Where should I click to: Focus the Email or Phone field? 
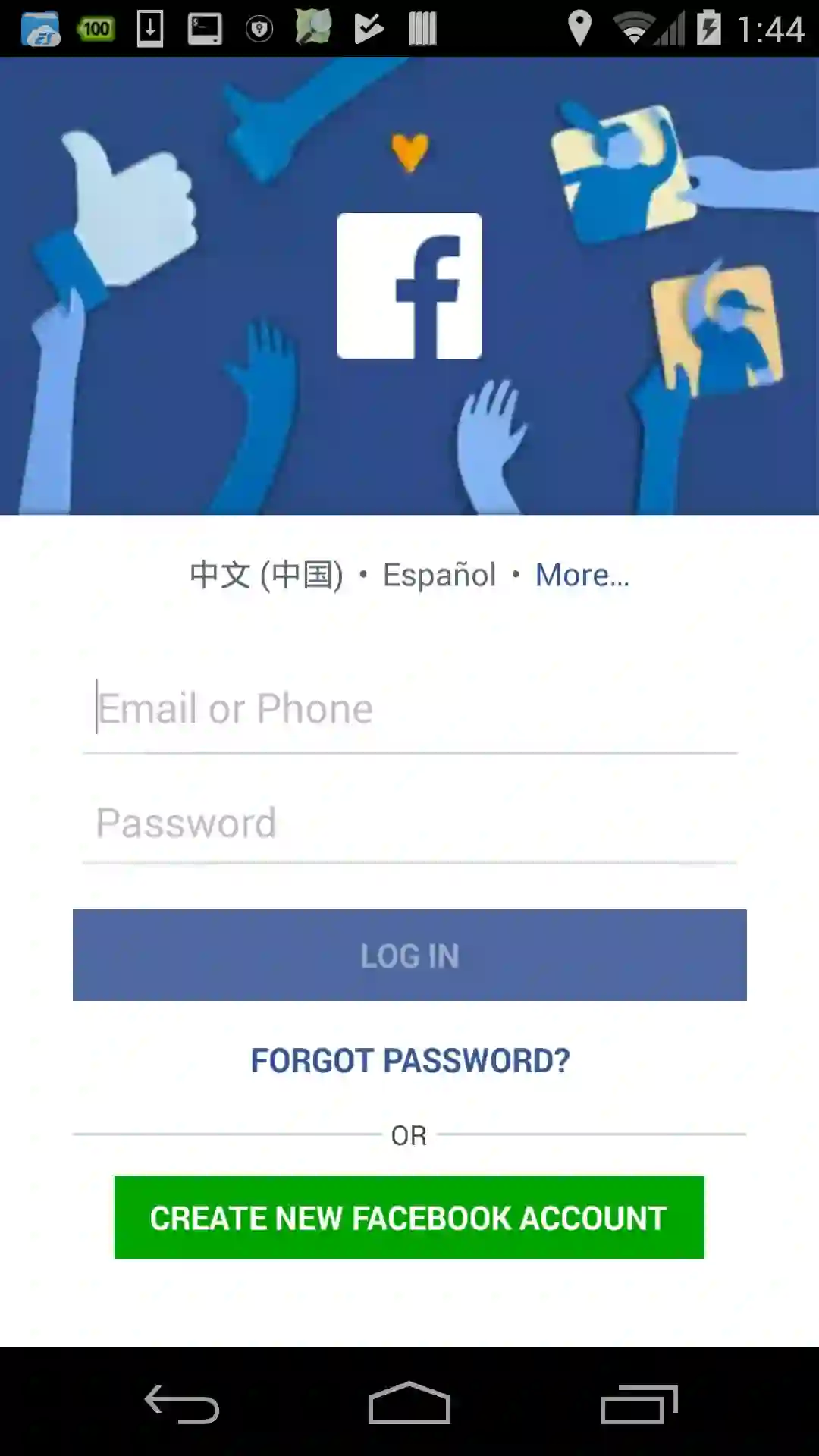[x=409, y=709]
